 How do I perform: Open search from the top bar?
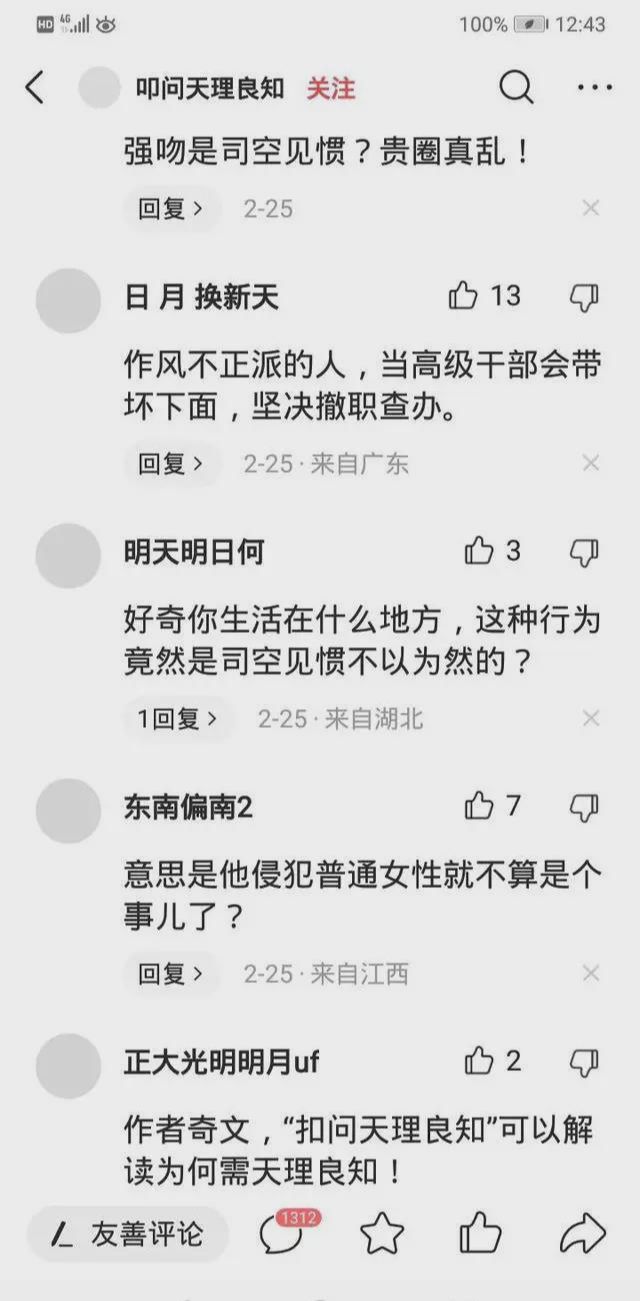[516, 88]
